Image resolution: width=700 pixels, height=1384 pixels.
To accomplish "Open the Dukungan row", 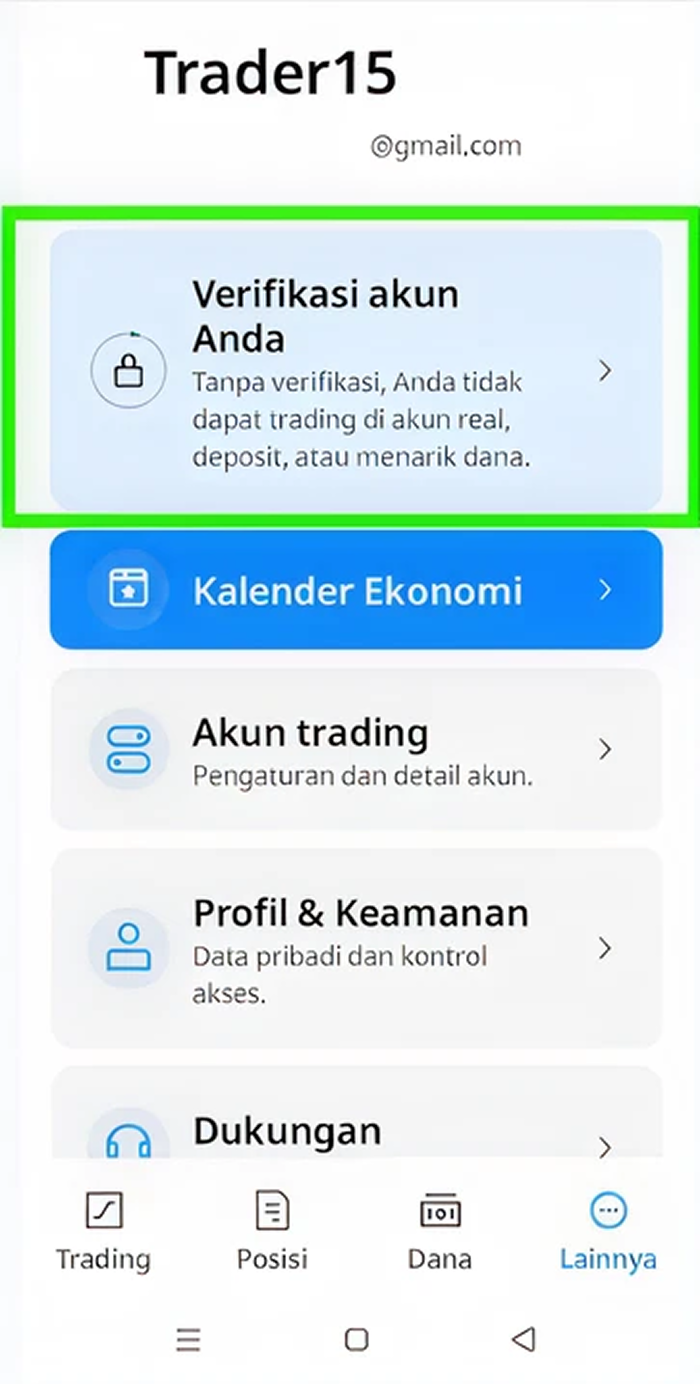I will pyautogui.click(x=356, y=1112).
